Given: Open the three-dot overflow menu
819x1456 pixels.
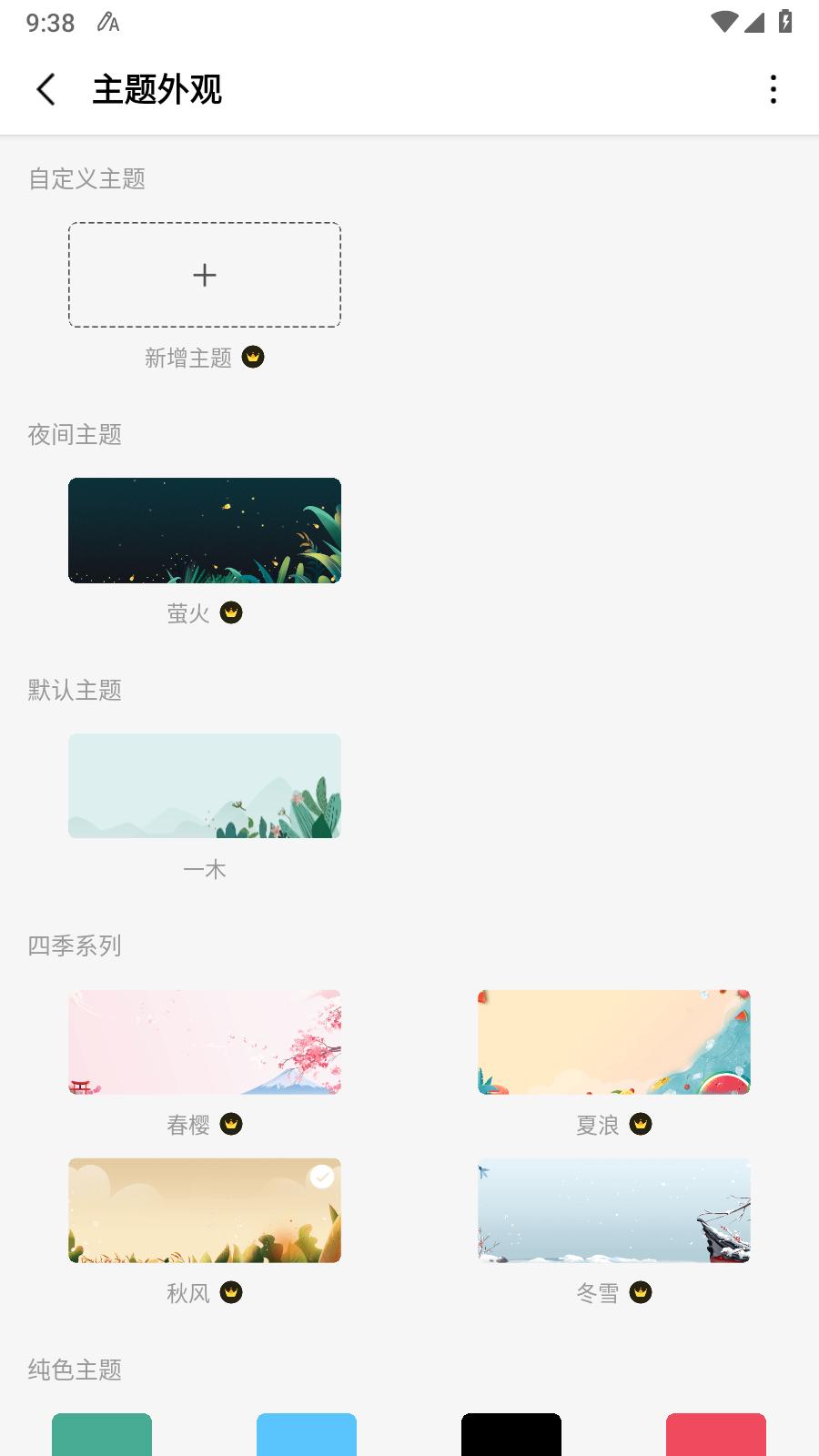Looking at the screenshot, I should [x=773, y=89].
